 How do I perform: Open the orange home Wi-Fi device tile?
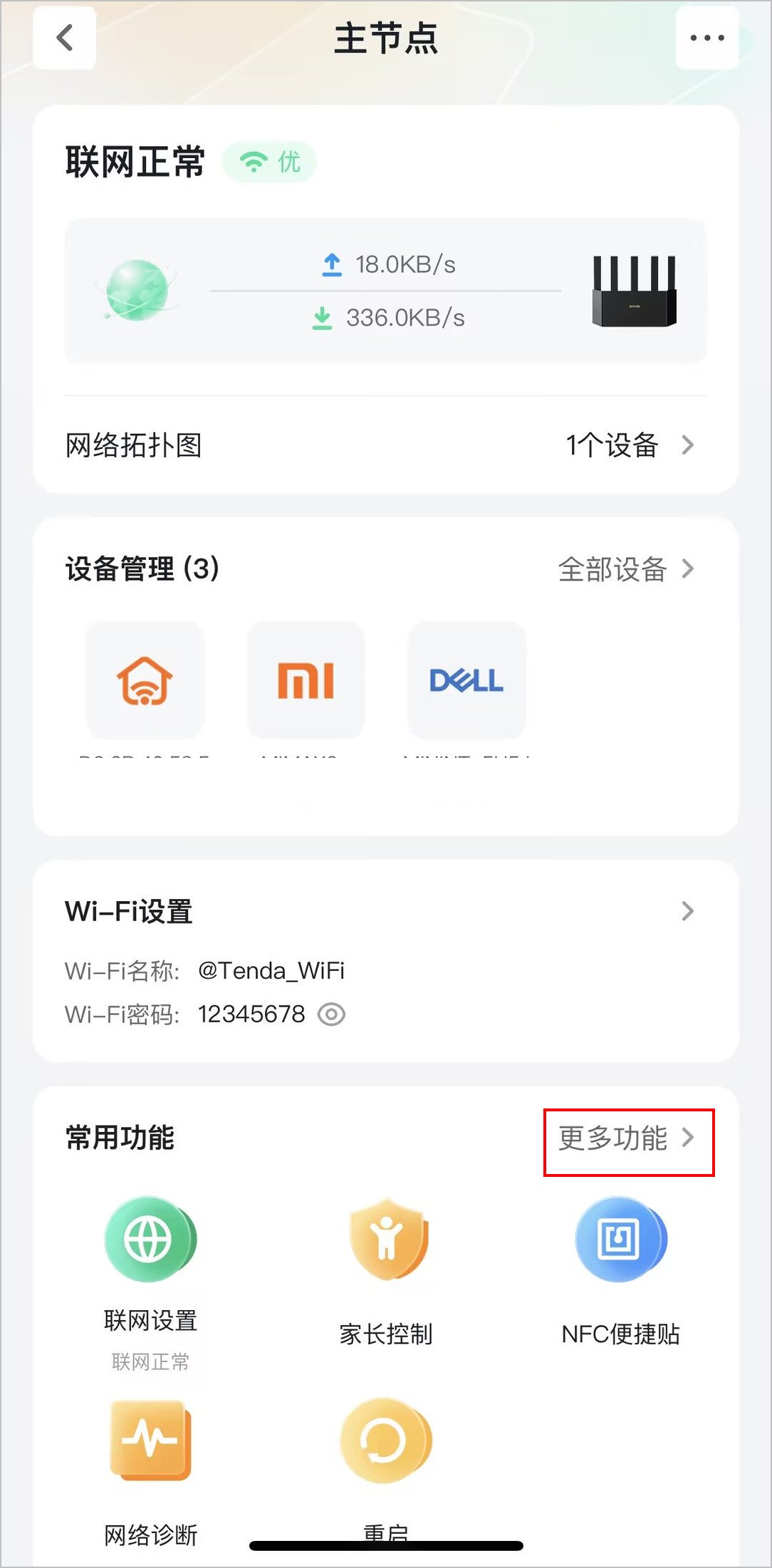[145, 680]
